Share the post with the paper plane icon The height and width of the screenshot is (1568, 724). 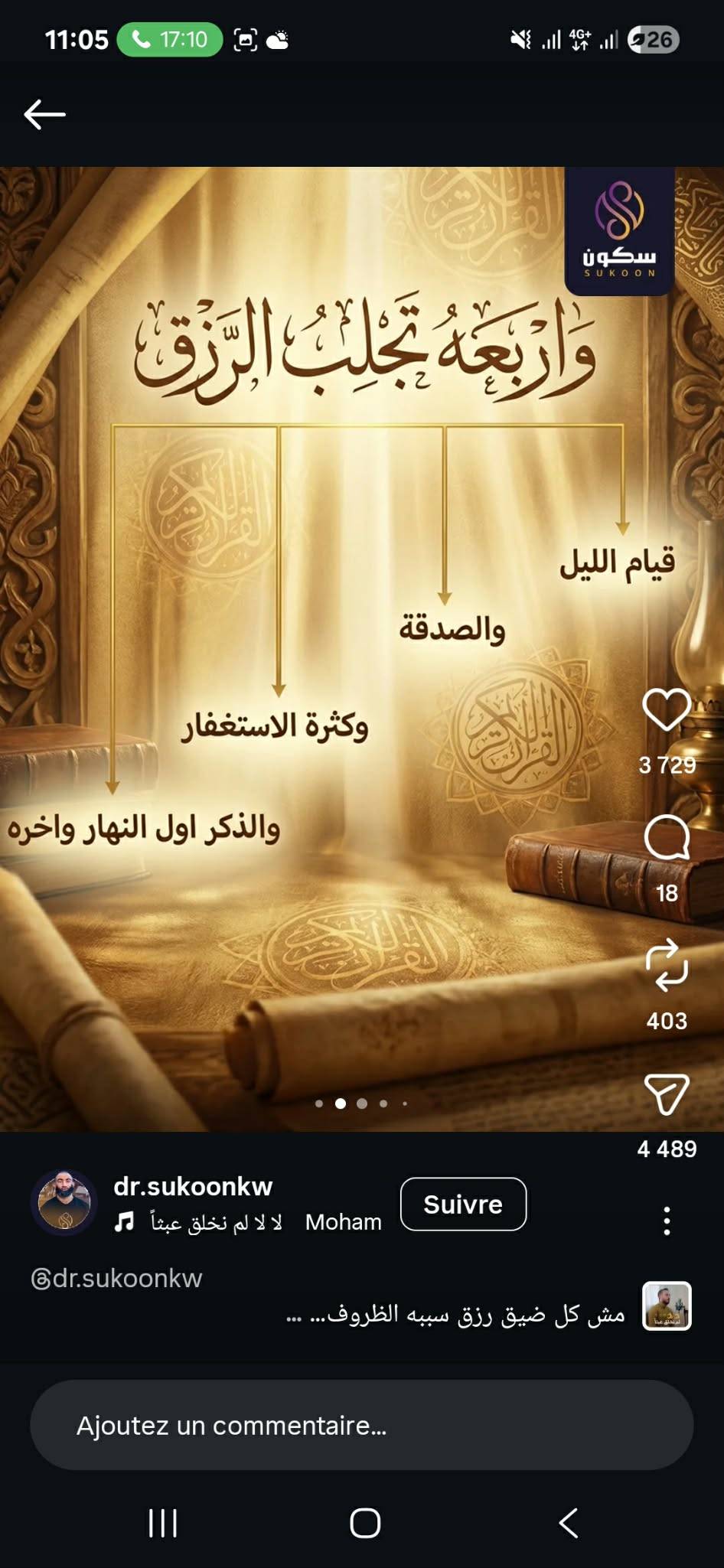coord(667,1094)
